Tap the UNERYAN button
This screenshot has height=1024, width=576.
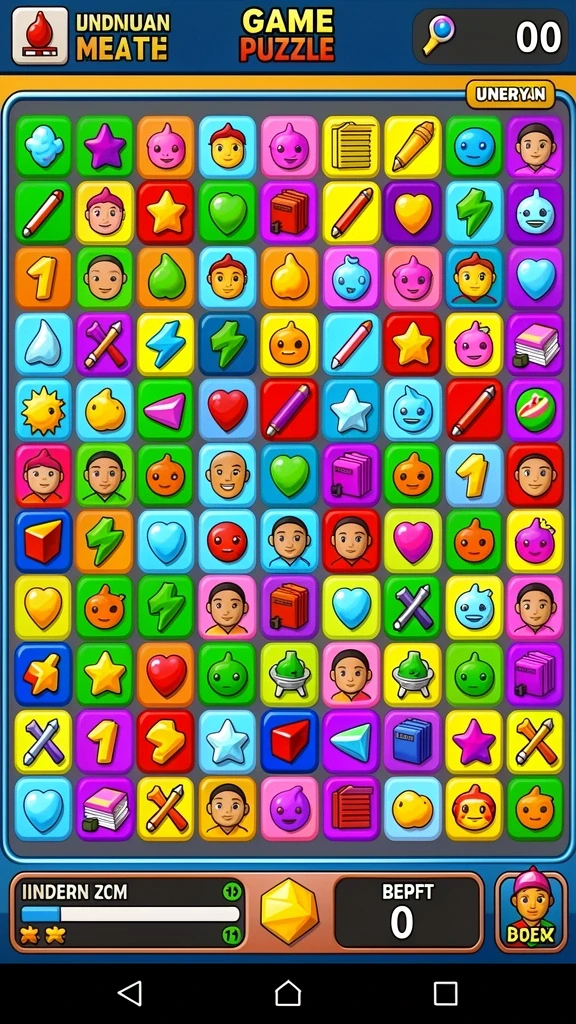pyautogui.click(x=510, y=94)
